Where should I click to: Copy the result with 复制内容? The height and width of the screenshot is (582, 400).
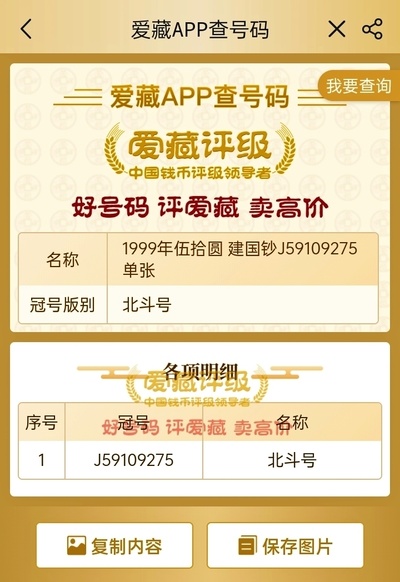click(115, 546)
